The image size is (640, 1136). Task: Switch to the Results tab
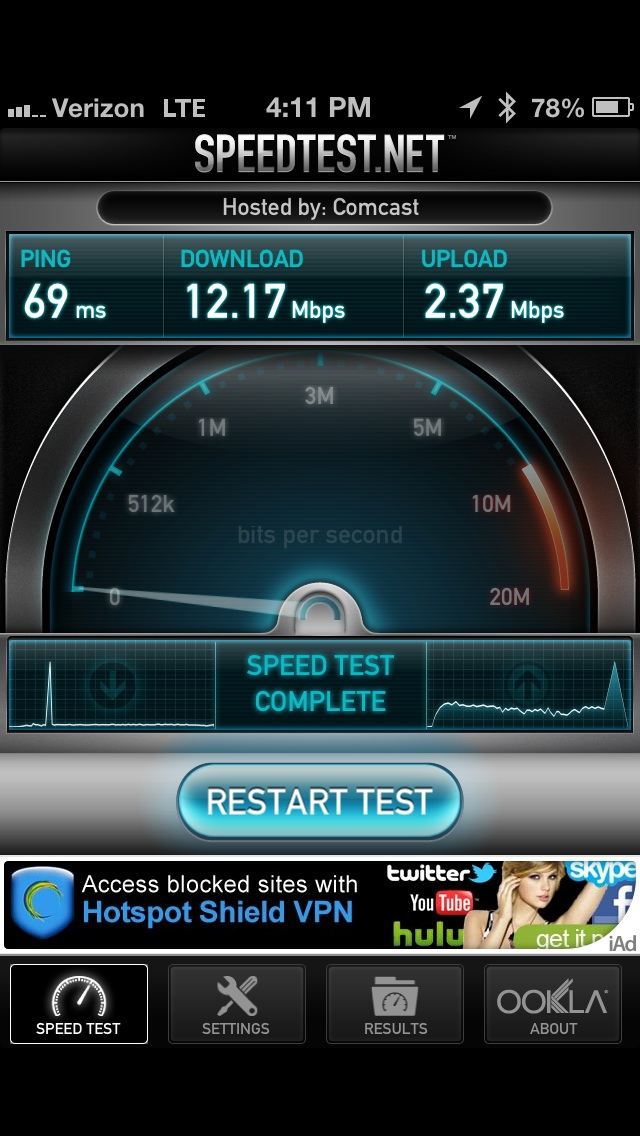coord(395,1003)
